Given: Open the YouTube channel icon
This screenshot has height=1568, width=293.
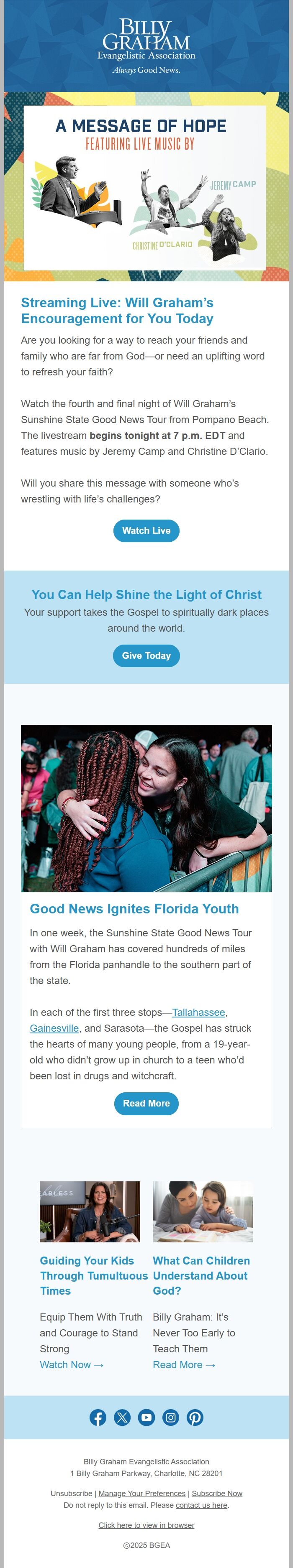Looking at the screenshot, I should (146, 1417).
